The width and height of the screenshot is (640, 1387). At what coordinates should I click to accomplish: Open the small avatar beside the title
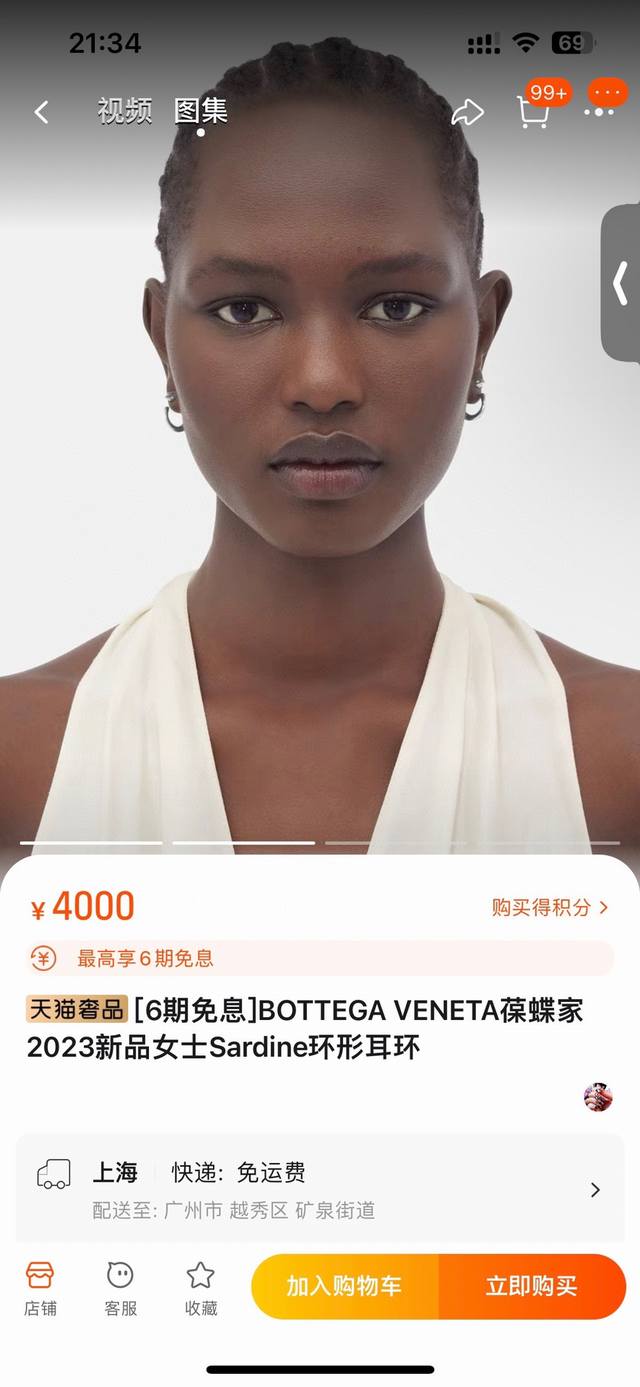597,1097
